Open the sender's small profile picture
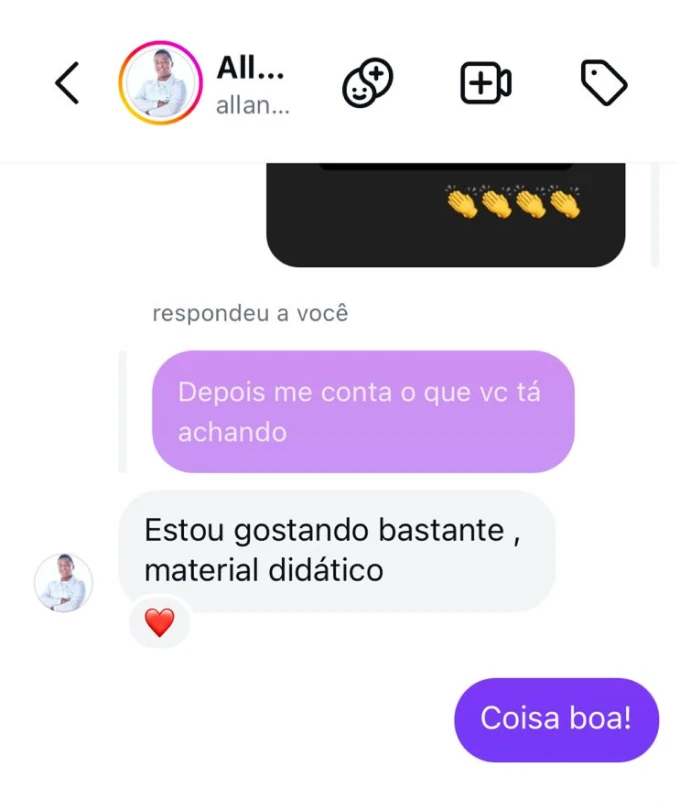This screenshot has height=804, width=677. pyautogui.click(x=64, y=582)
